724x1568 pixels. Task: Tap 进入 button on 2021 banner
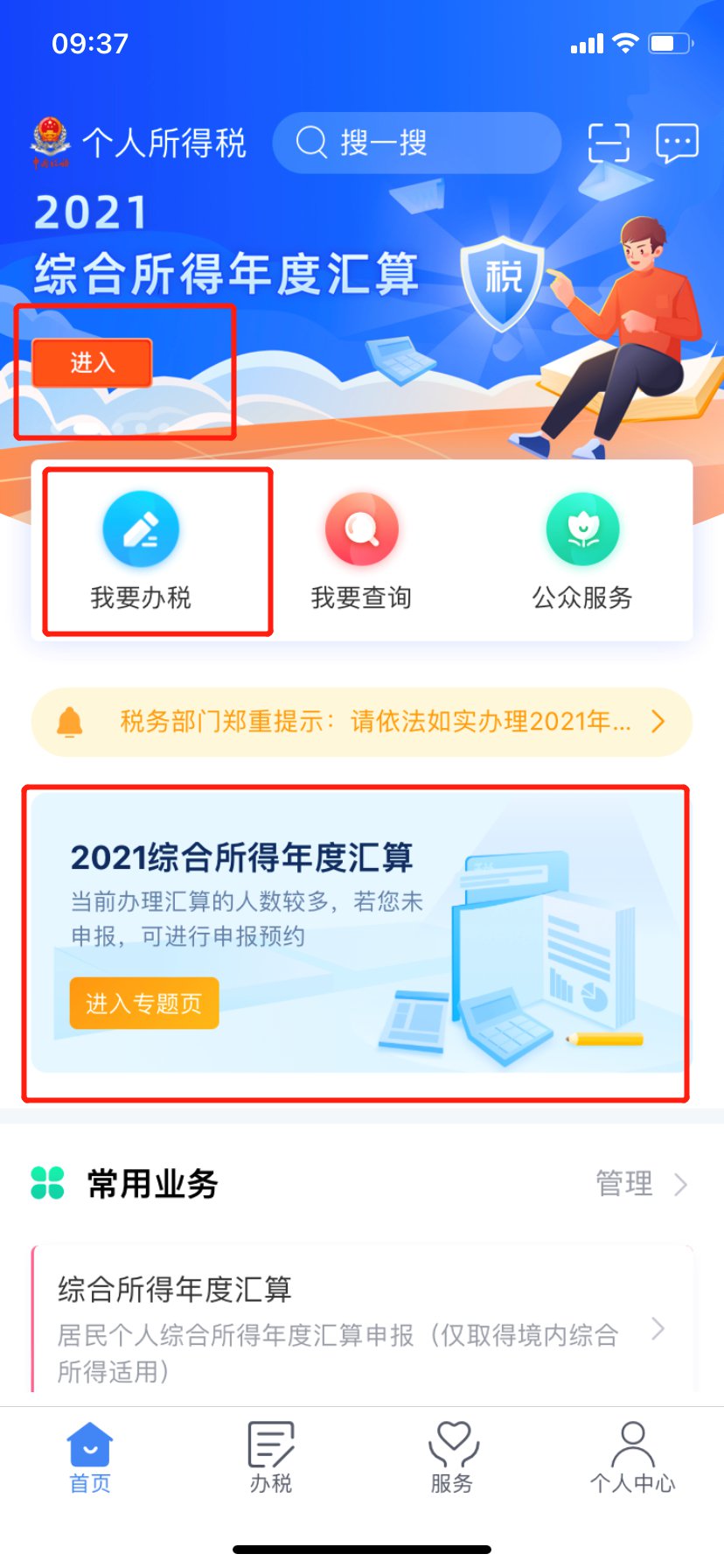[93, 362]
